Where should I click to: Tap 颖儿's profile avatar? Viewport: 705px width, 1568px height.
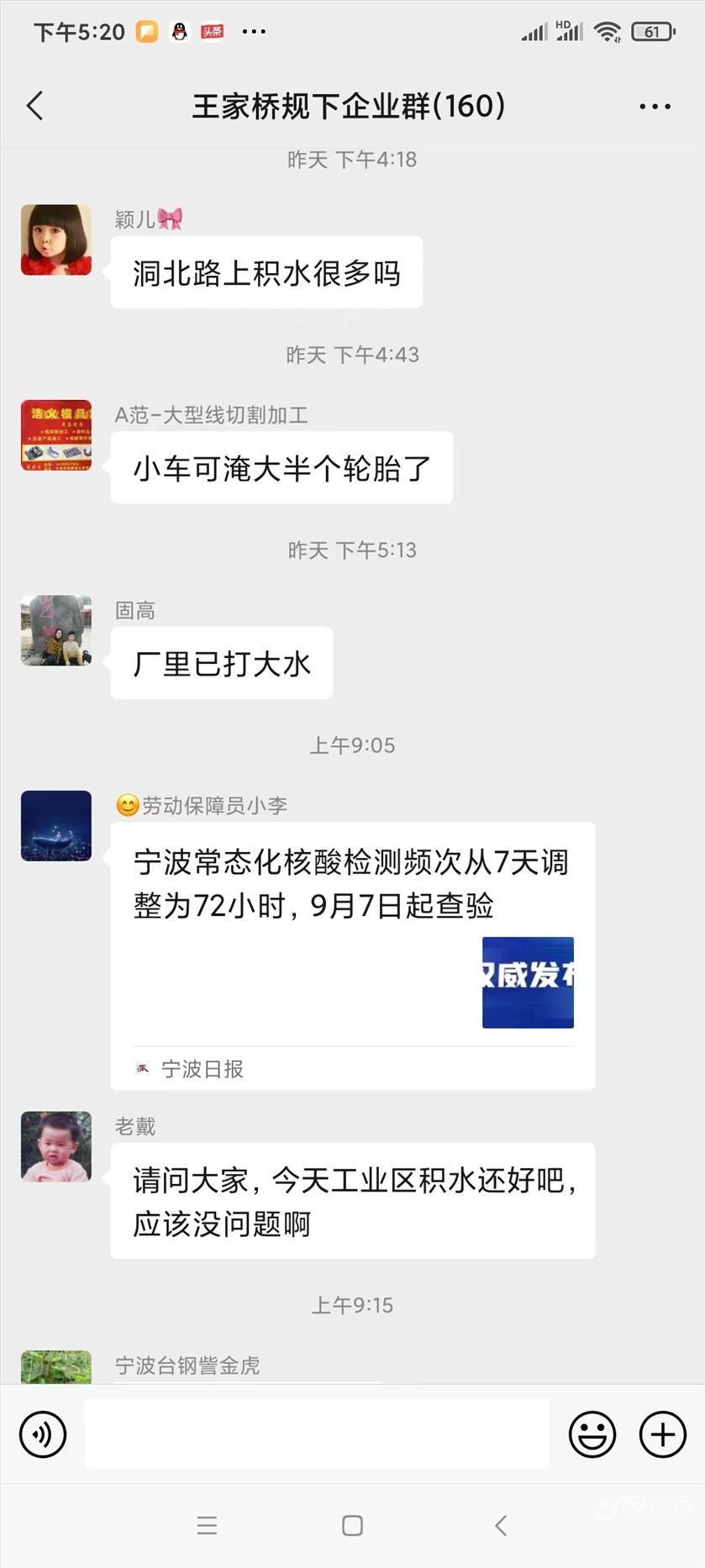click(x=56, y=240)
